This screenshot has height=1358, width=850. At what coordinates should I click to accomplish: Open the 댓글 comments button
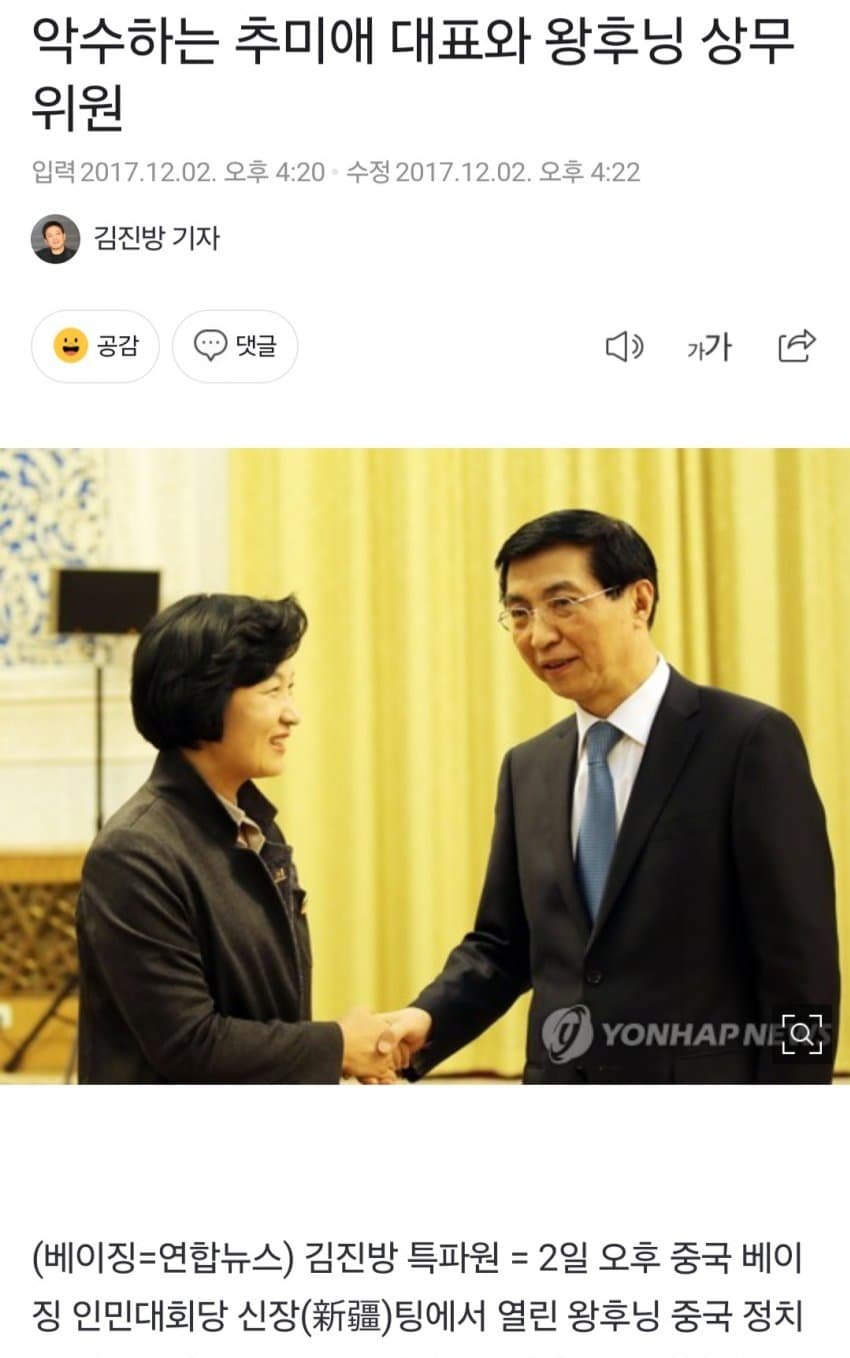click(x=235, y=346)
